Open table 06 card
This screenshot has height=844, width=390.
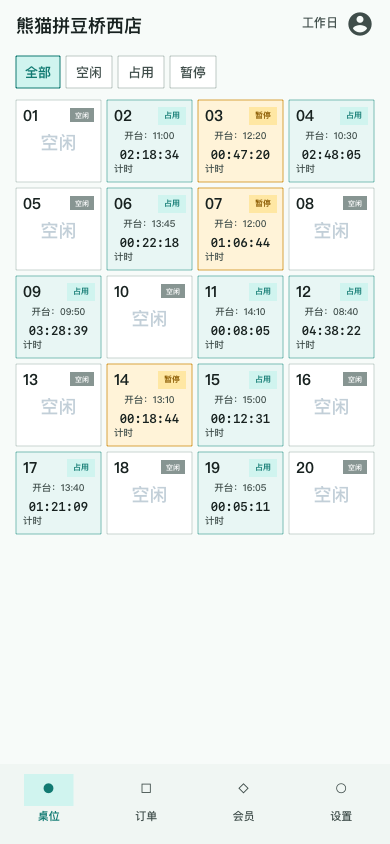(x=150, y=229)
